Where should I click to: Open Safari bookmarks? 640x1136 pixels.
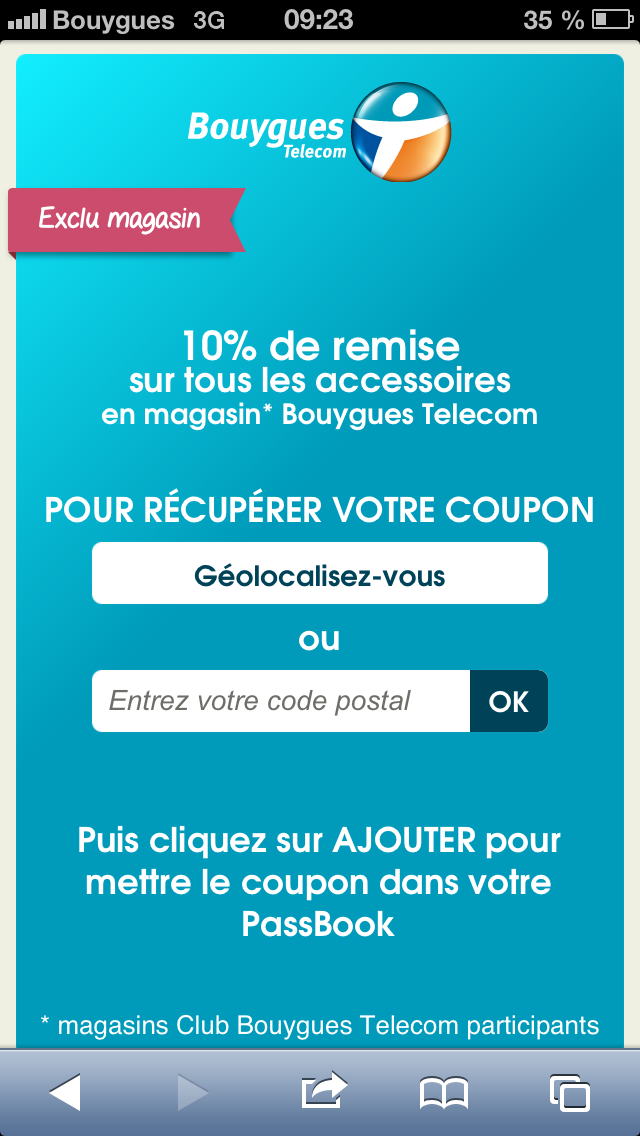(444, 1092)
